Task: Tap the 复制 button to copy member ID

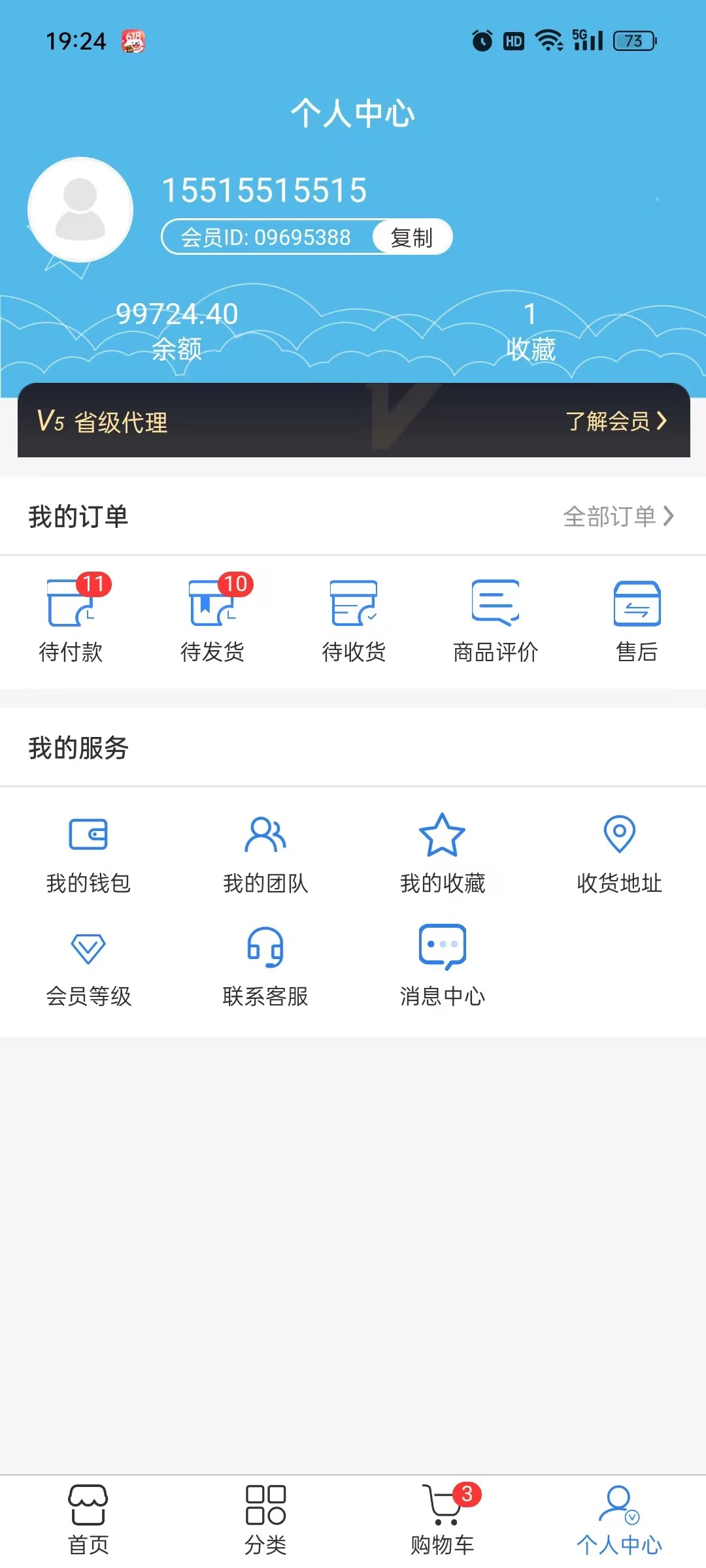Action: 412,237
